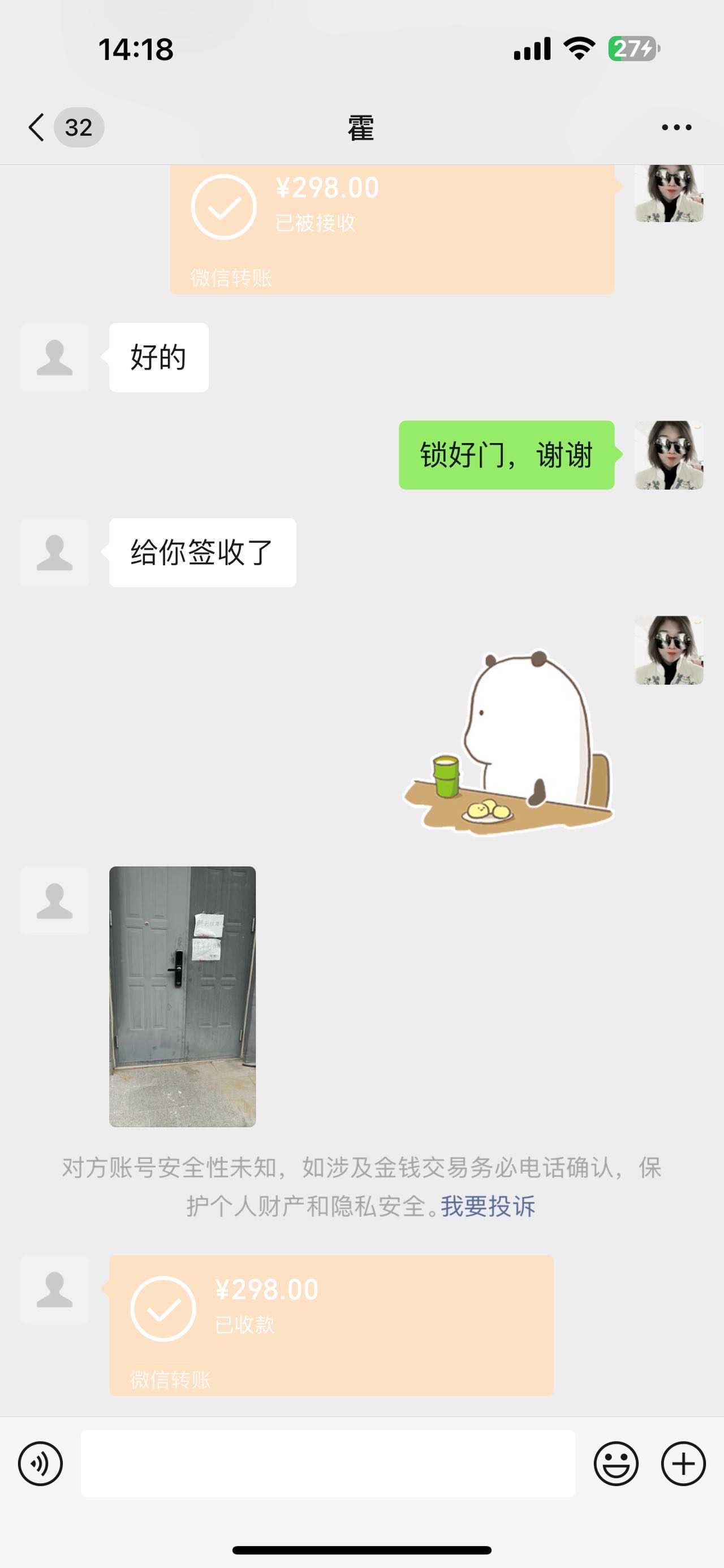Focus the message text field

(x=327, y=1463)
